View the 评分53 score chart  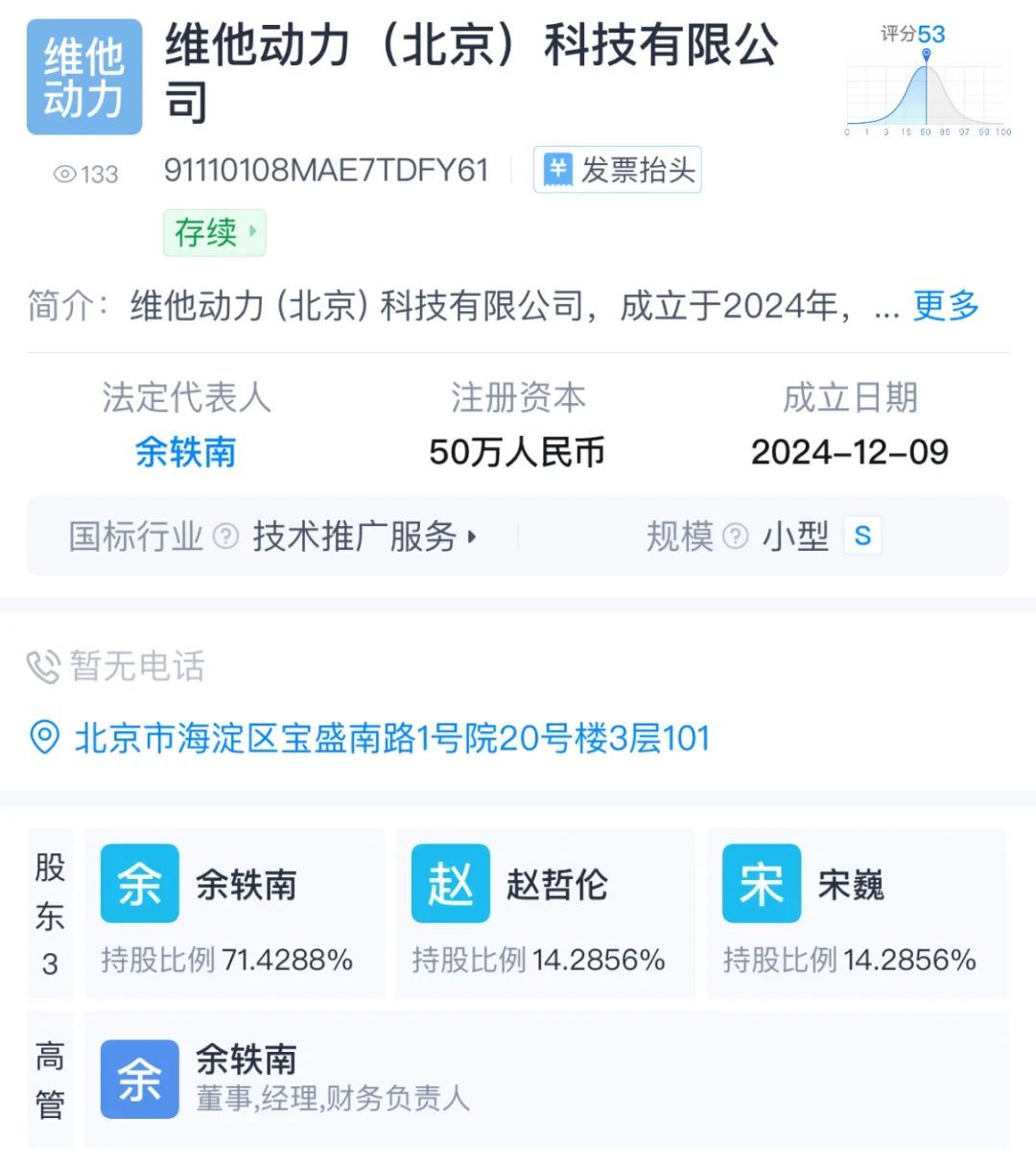coord(928,80)
